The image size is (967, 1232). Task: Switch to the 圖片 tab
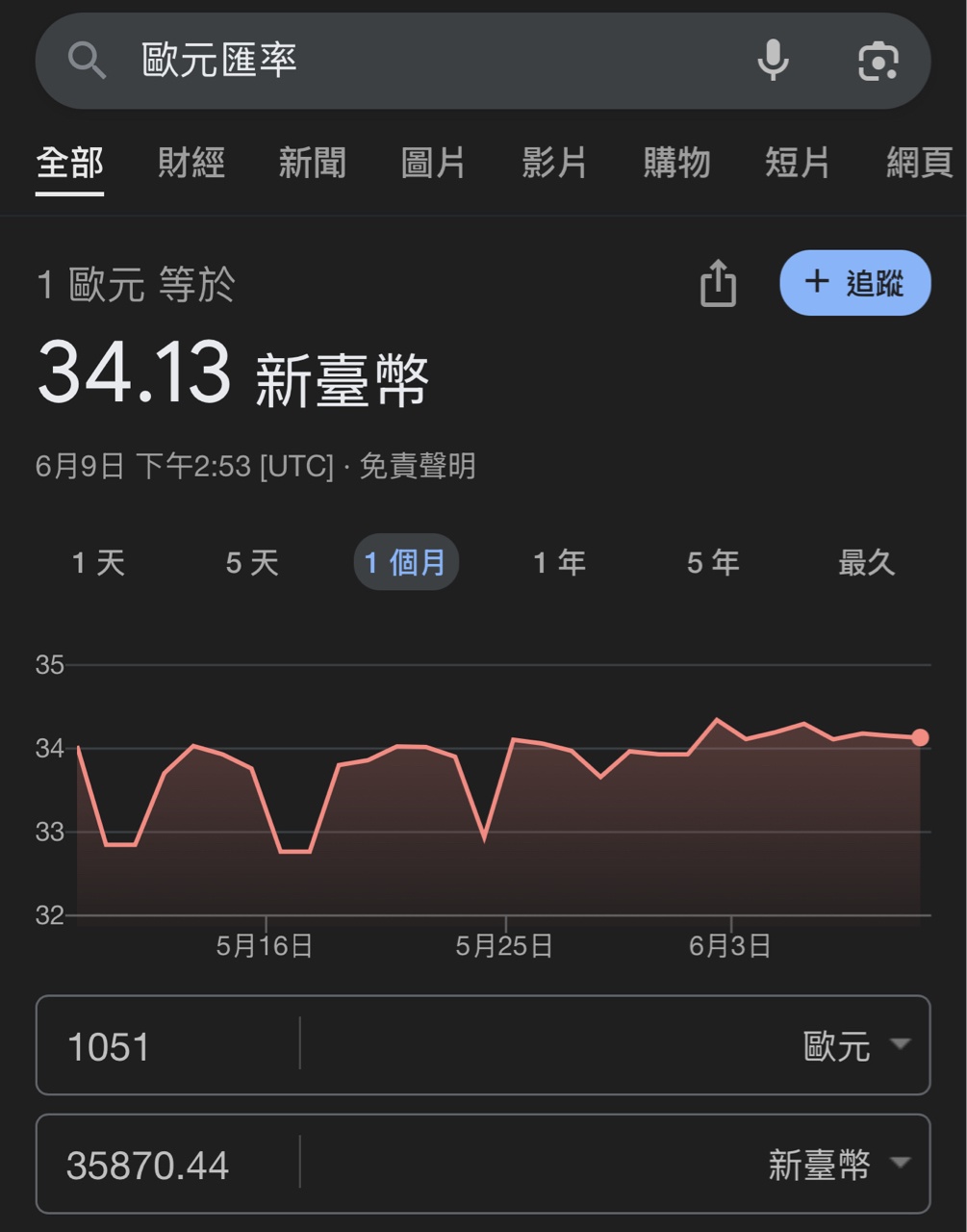pos(433,164)
